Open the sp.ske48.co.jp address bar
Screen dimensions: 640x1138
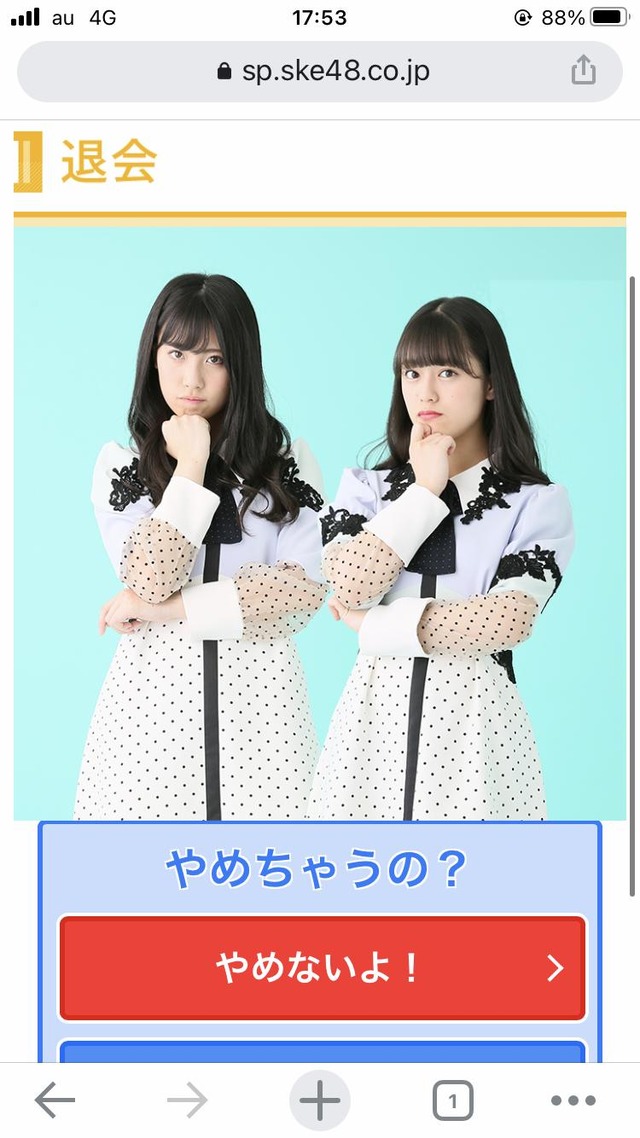click(319, 71)
